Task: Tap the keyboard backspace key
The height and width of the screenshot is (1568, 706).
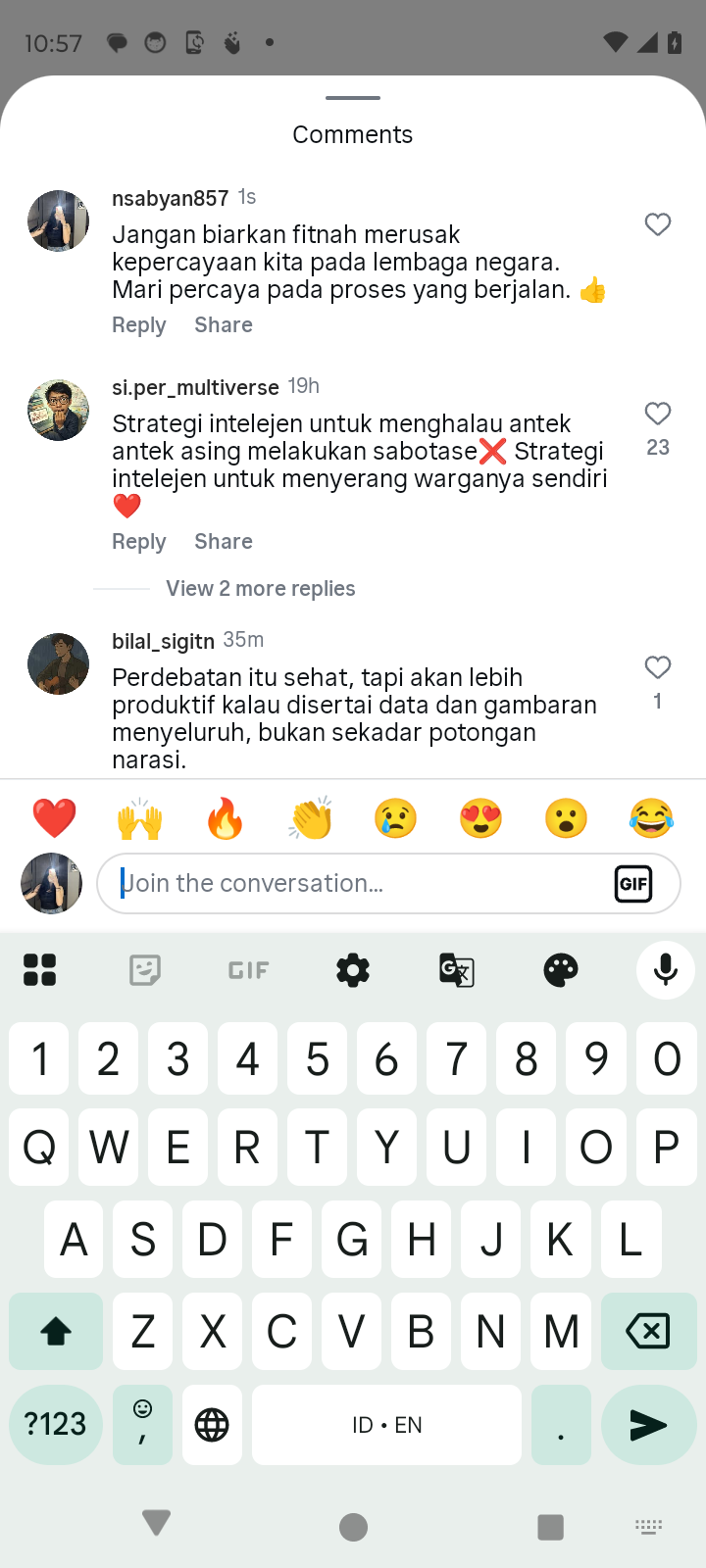Action: click(x=647, y=1331)
